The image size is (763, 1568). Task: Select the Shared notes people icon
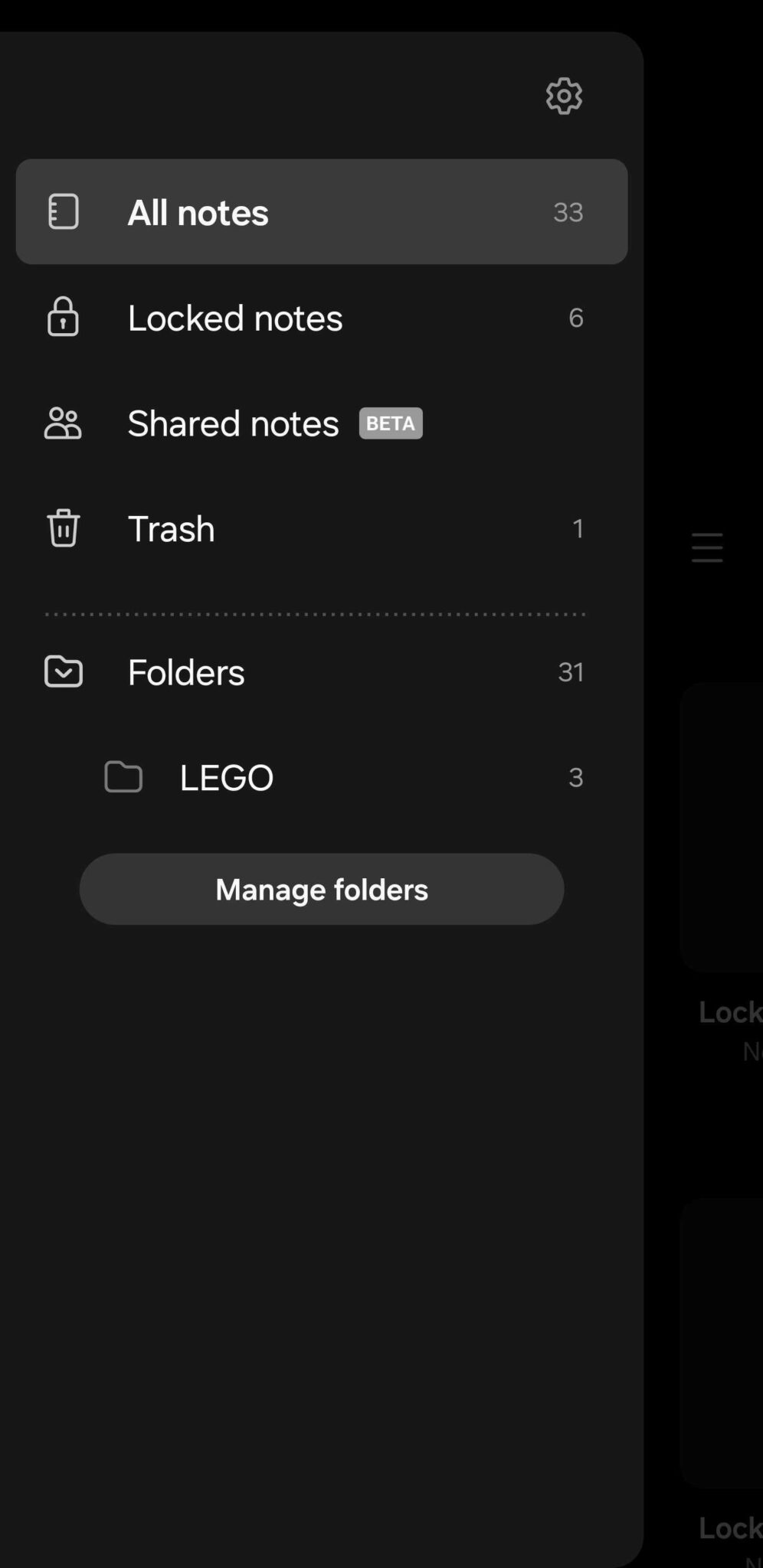click(63, 423)
